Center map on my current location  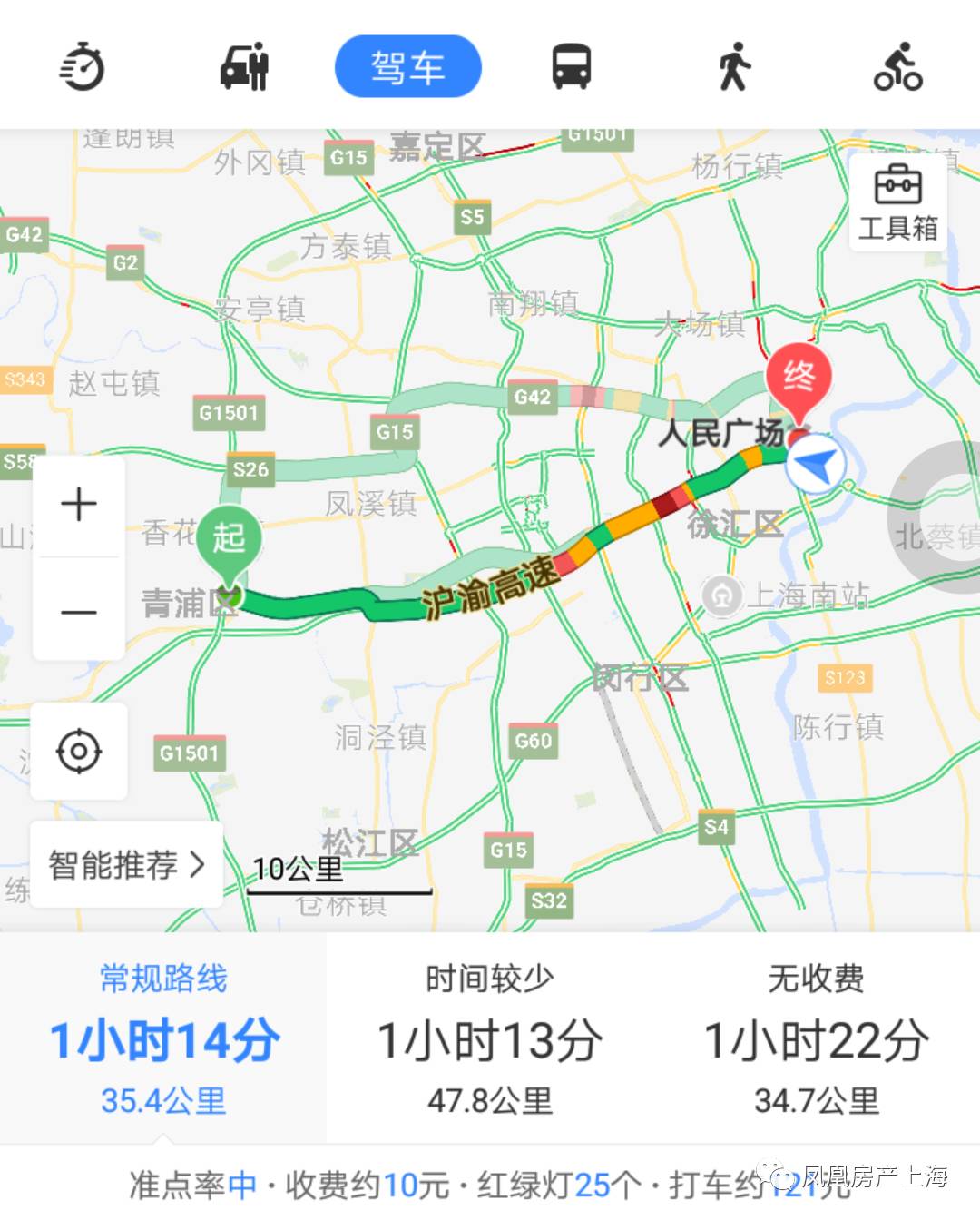(x=79, y=752)
